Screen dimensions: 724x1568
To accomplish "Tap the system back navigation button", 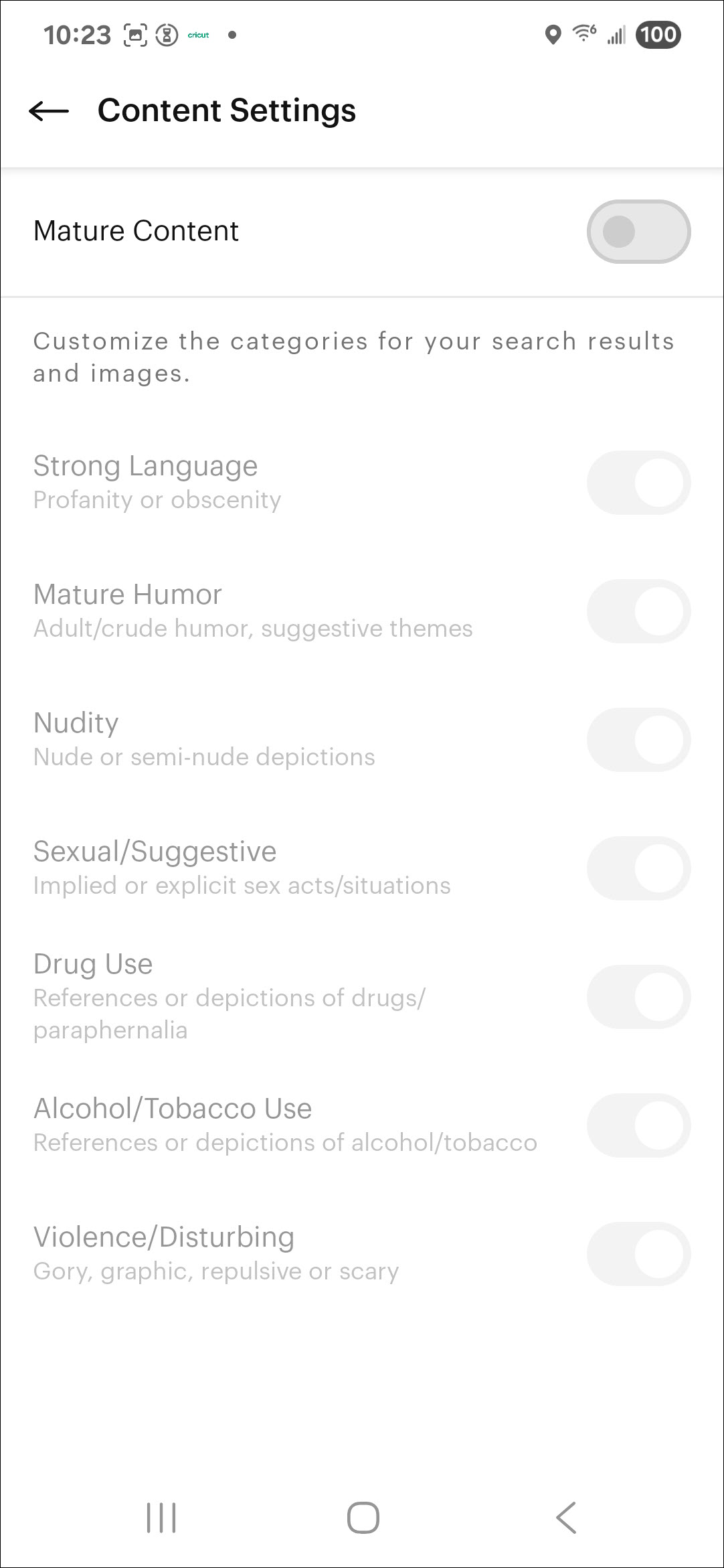I will click(564, 1518).
